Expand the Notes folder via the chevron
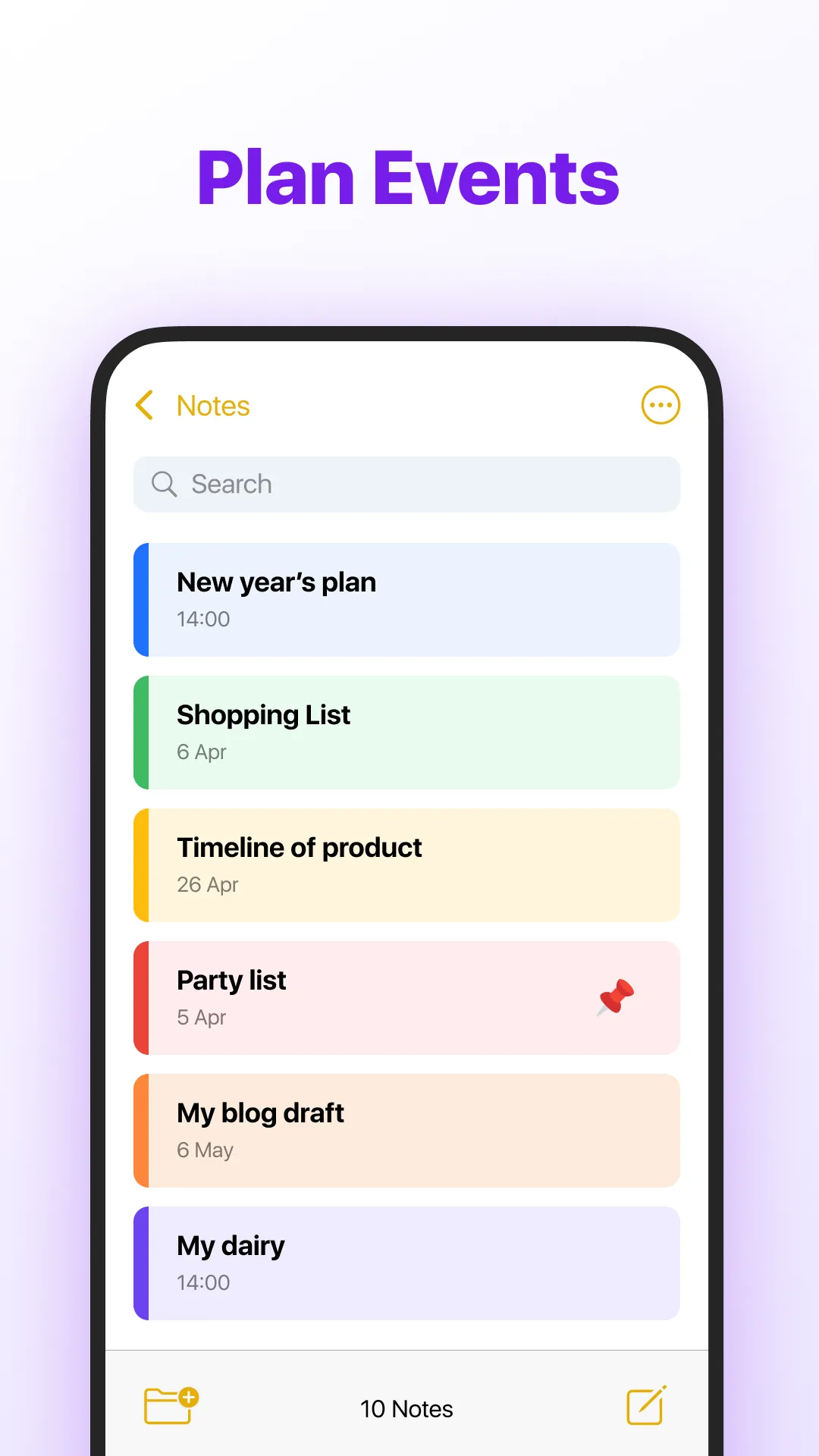This screenshot has width=819, height=1456. [x=145, y=405]
